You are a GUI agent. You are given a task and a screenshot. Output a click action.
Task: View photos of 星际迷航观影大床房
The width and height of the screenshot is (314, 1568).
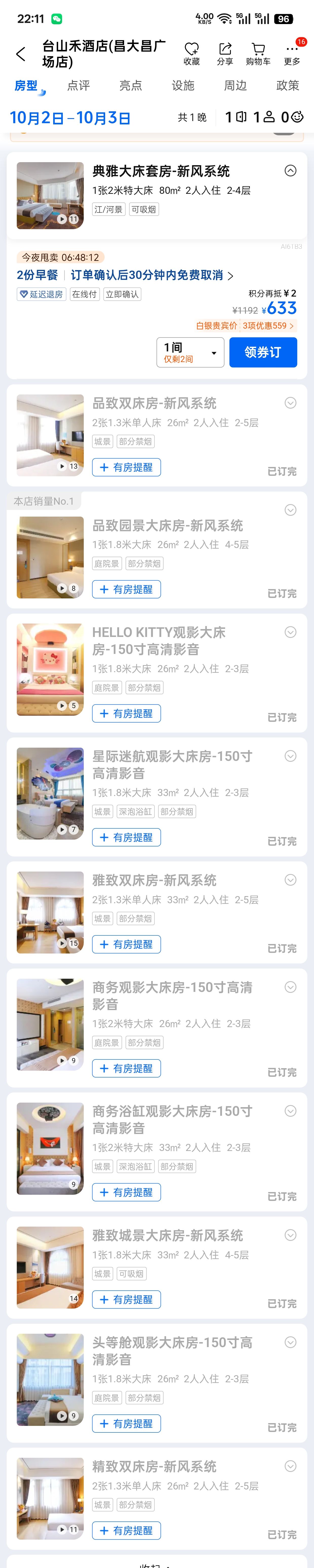coord(50,793)
